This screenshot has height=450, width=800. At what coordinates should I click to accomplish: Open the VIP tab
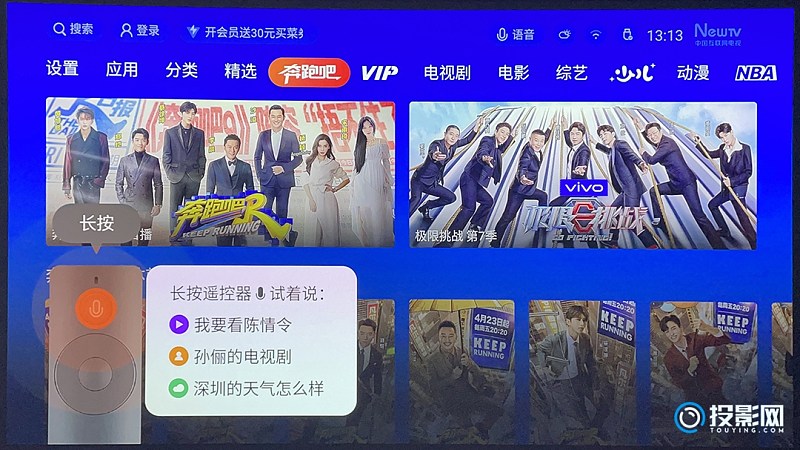[379, 72]
